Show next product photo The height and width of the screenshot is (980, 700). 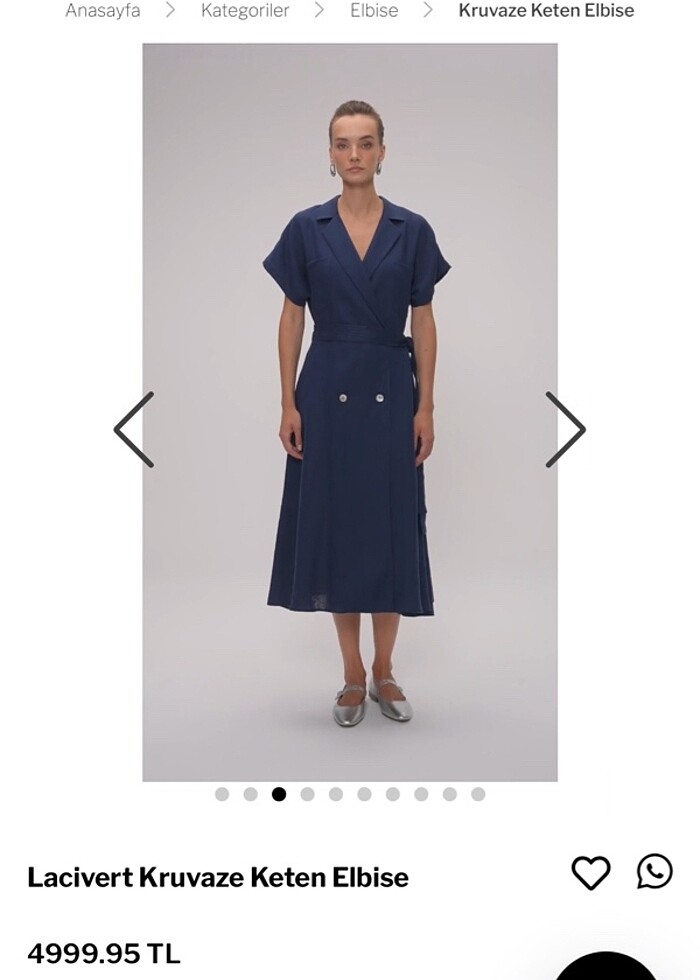click(565, 430)
